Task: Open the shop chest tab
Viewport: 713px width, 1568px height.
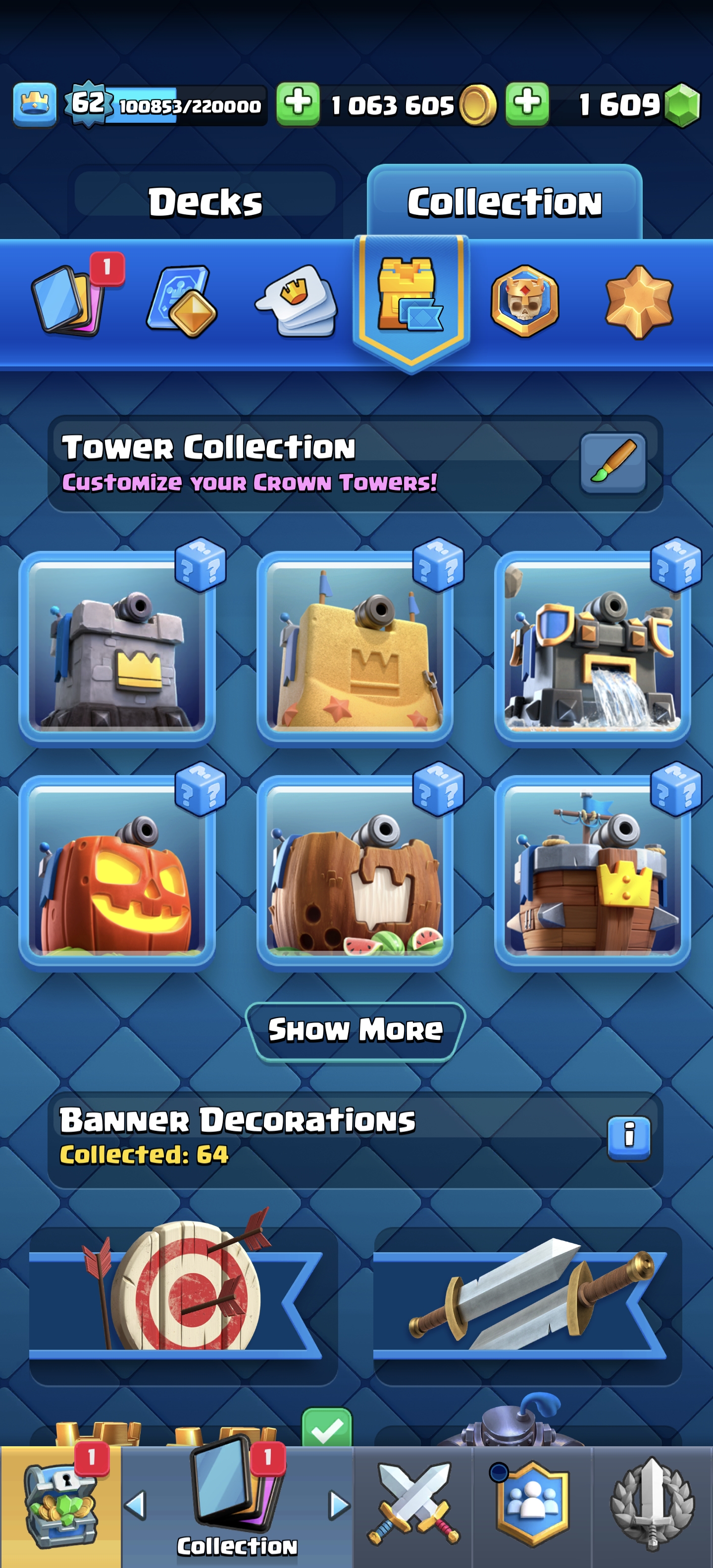Action: (x=60, y=1505)
